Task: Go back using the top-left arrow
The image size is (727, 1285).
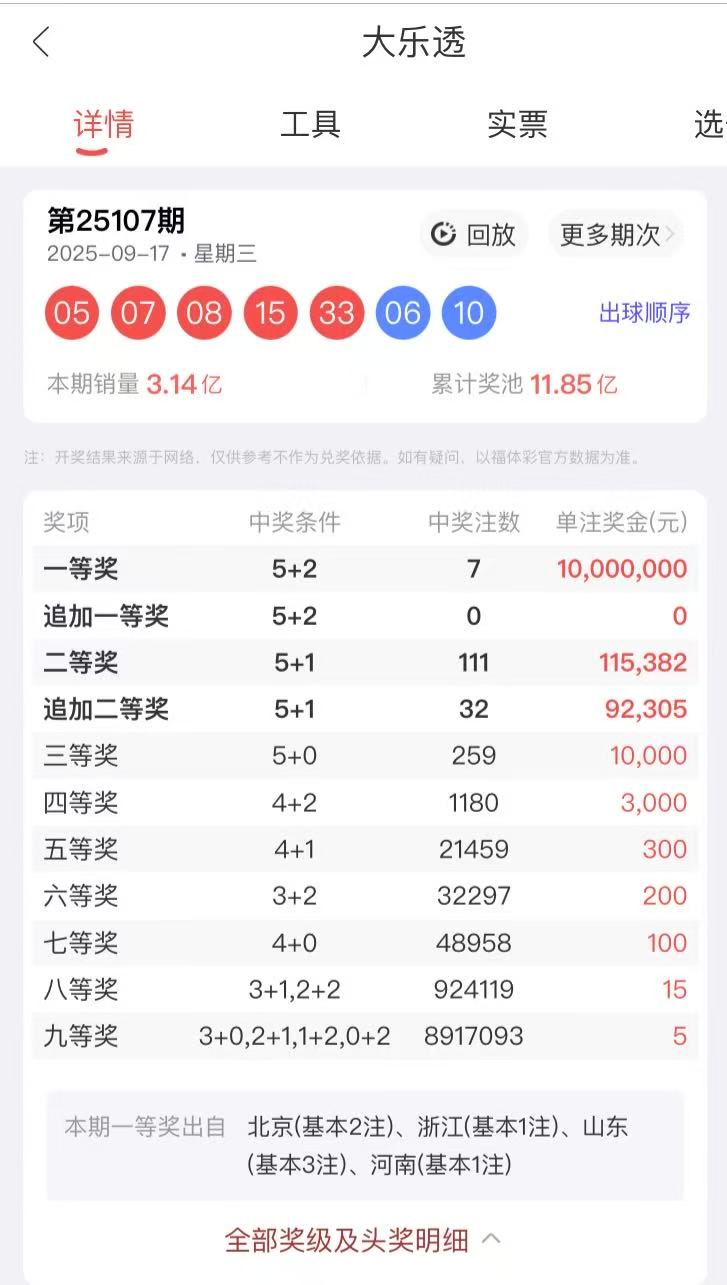Action: [x=41, y=43]
